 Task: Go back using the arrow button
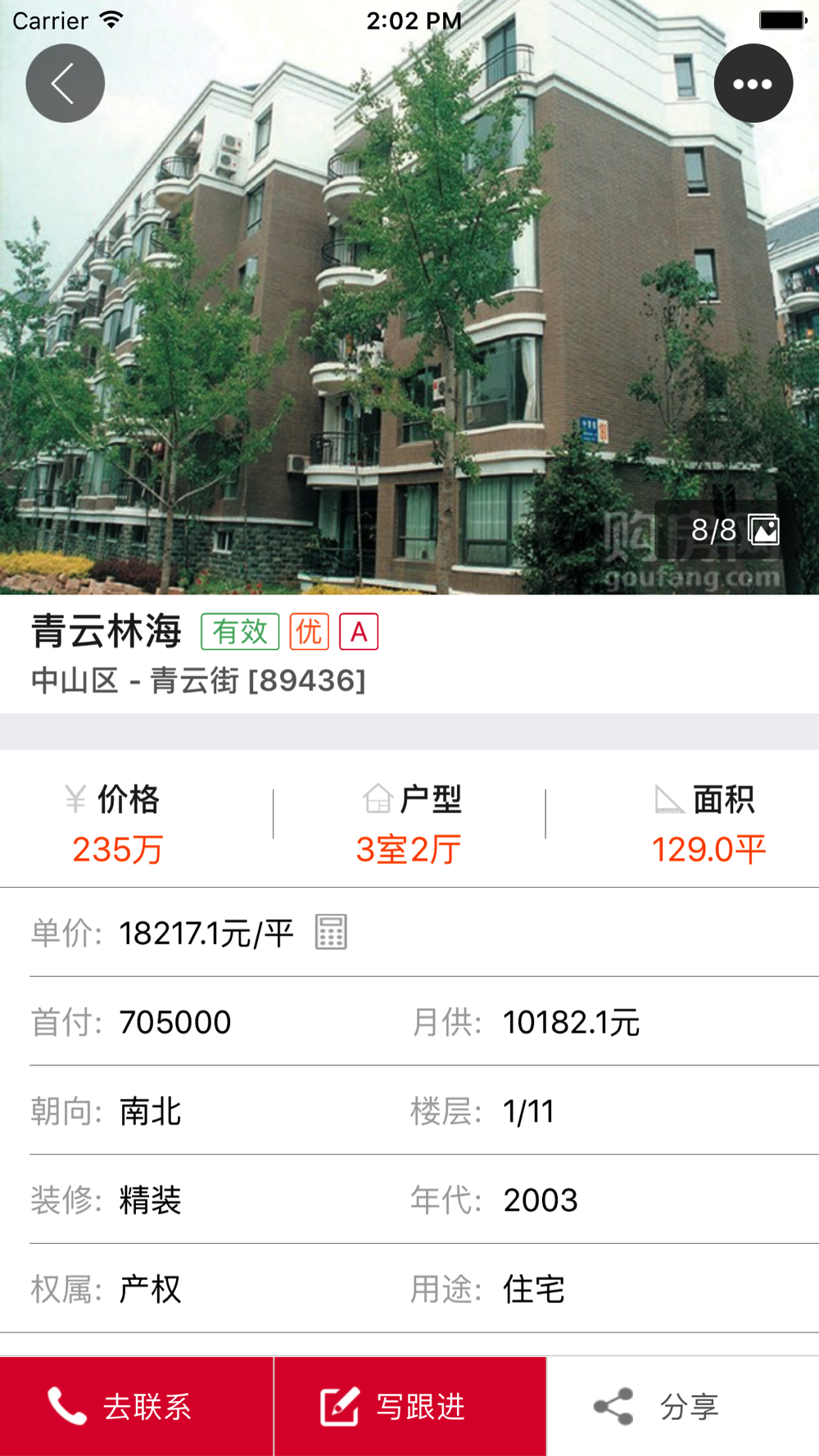pos(65,84)
